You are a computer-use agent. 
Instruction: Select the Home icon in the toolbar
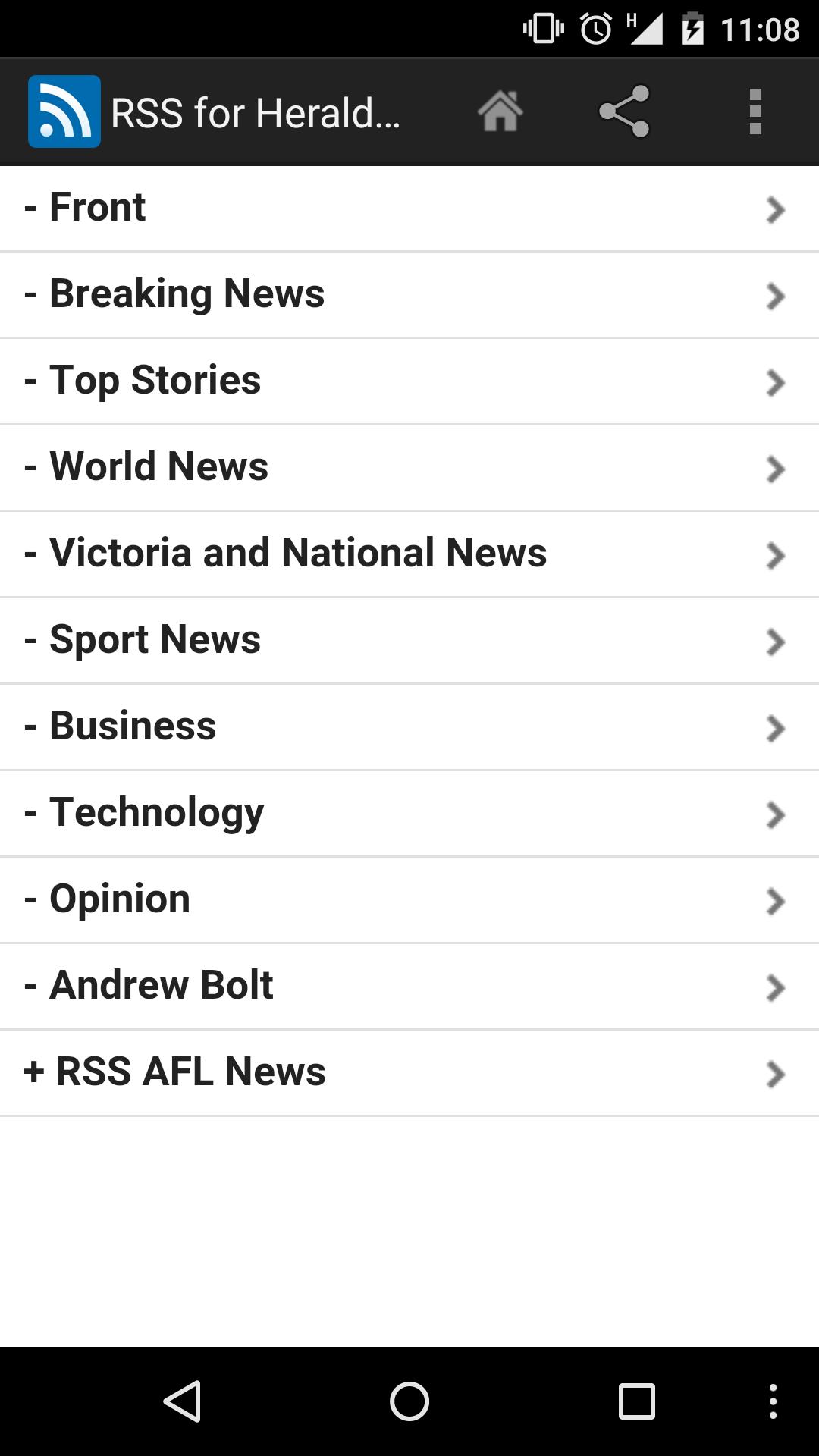(x=500, y=111)
